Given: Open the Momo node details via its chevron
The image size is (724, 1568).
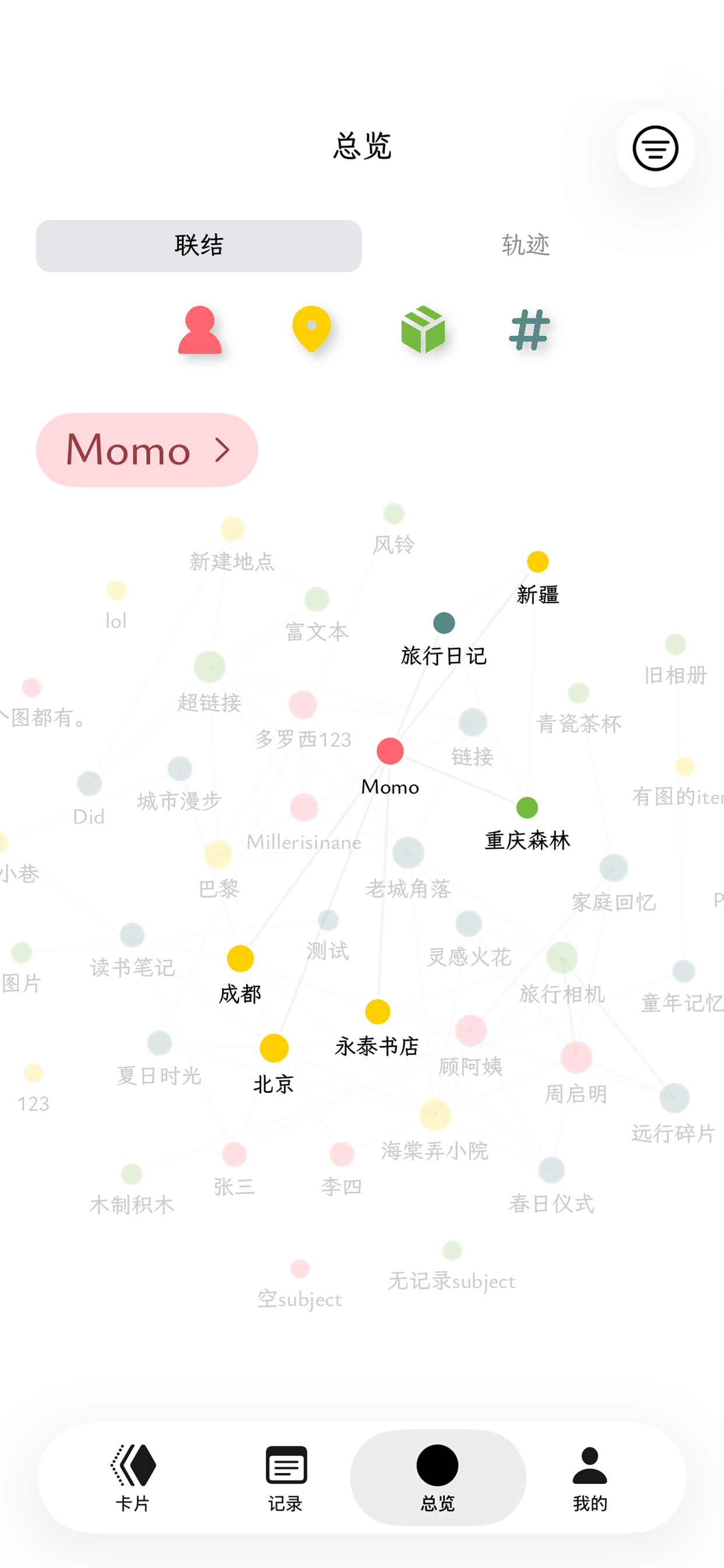Looking at the screenshot, I should [223, 450].
